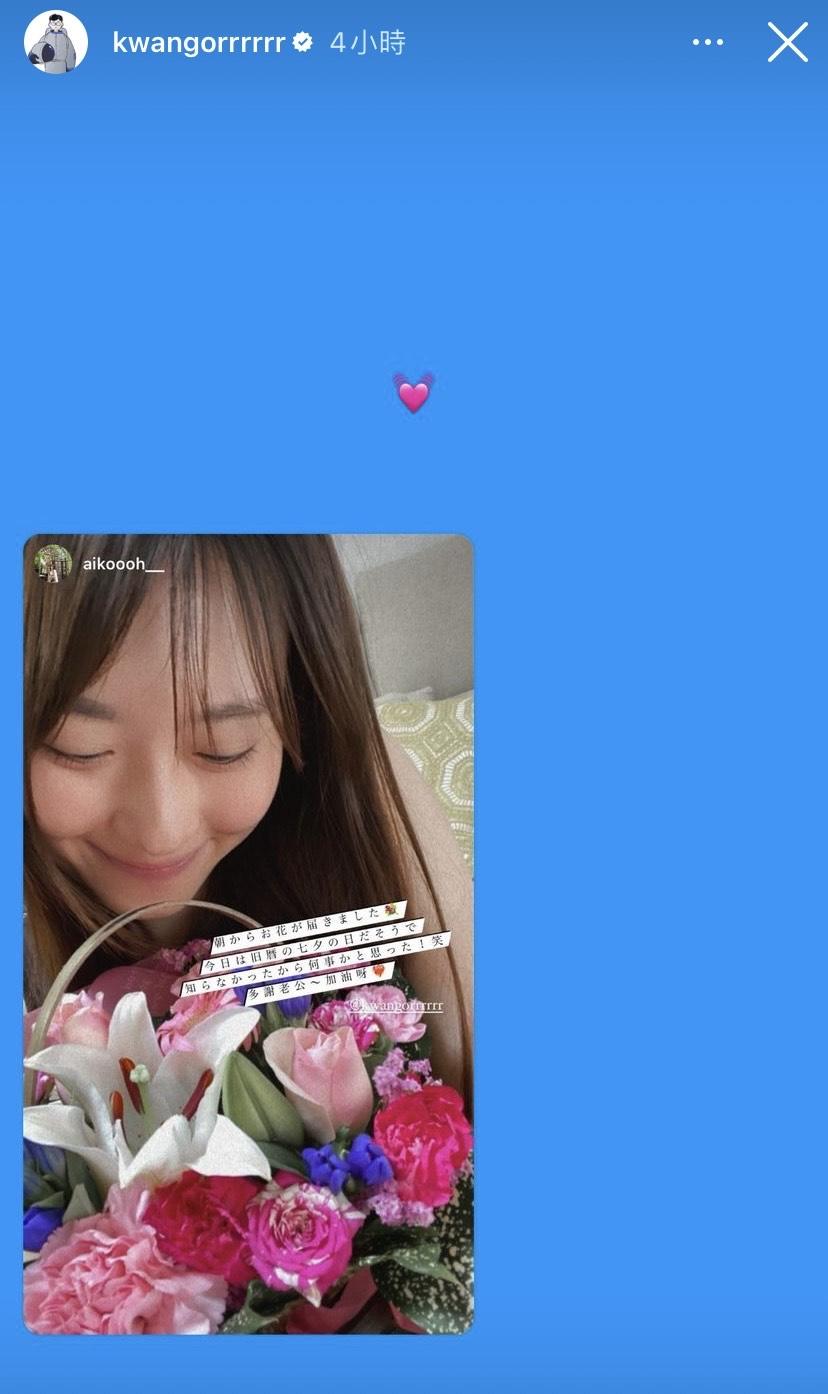Open the three-dot story options menu

(707, 43)
